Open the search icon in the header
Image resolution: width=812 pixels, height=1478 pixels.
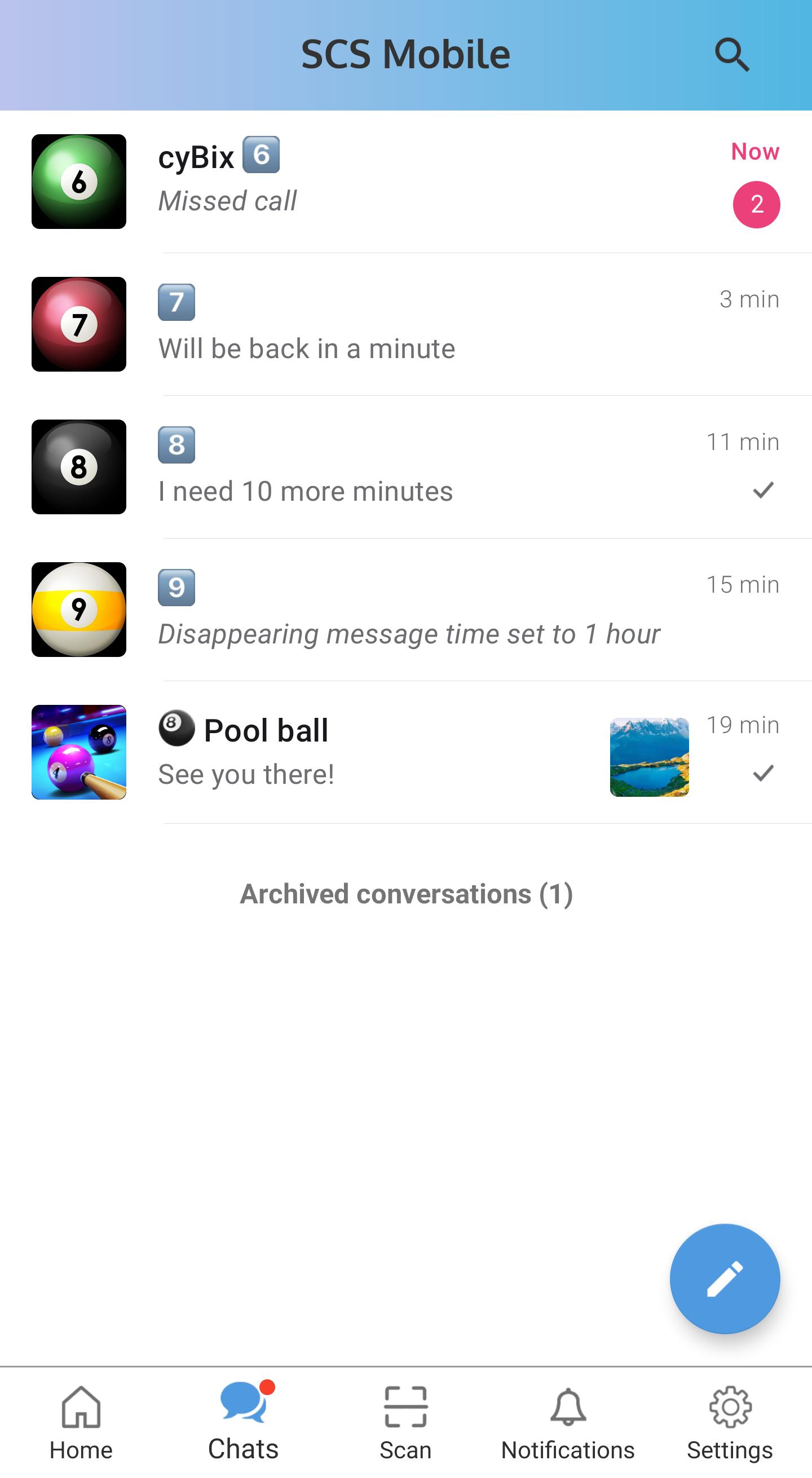pos(732,55)
